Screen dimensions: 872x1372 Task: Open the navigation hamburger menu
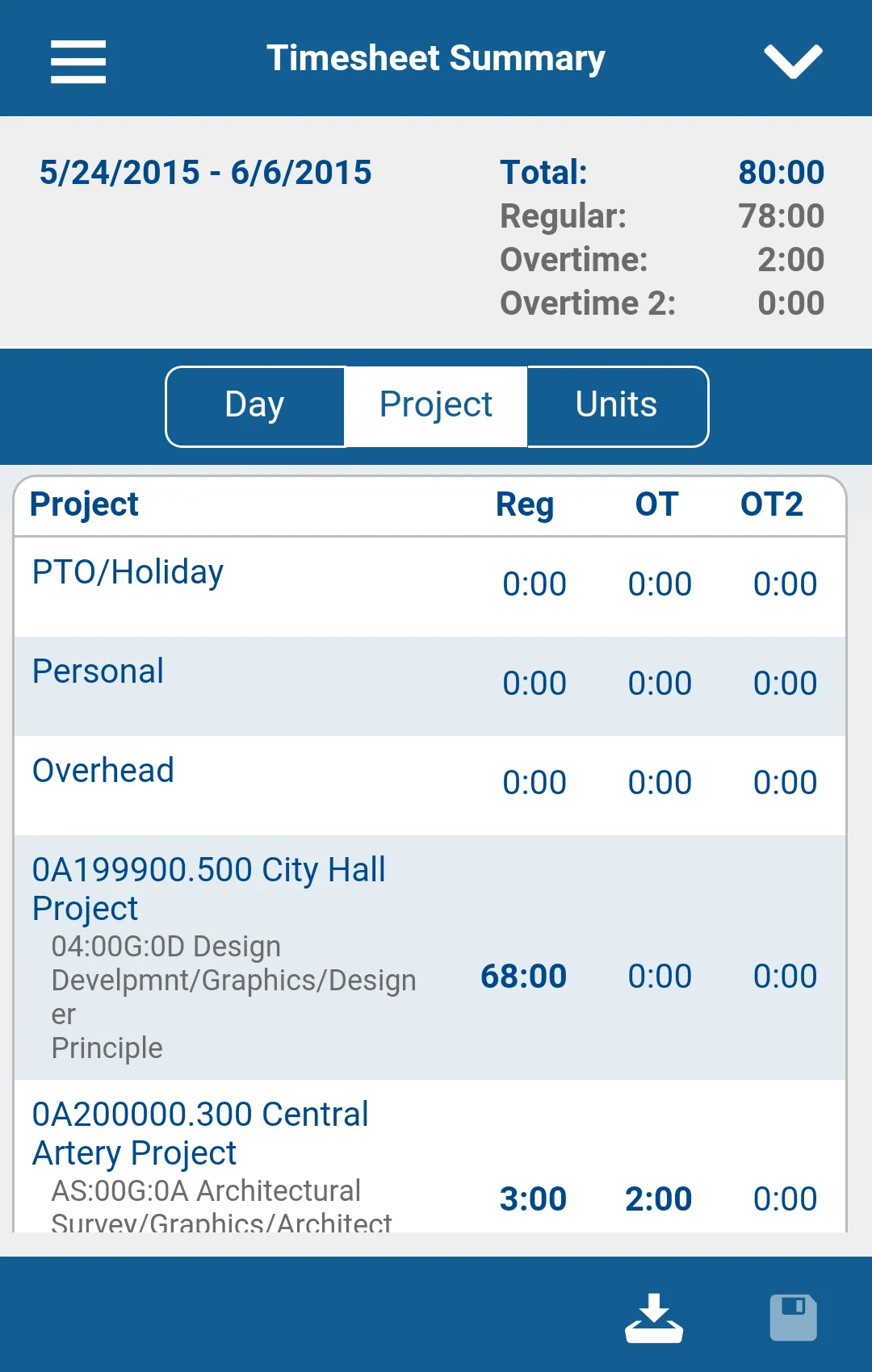point(78,61)
